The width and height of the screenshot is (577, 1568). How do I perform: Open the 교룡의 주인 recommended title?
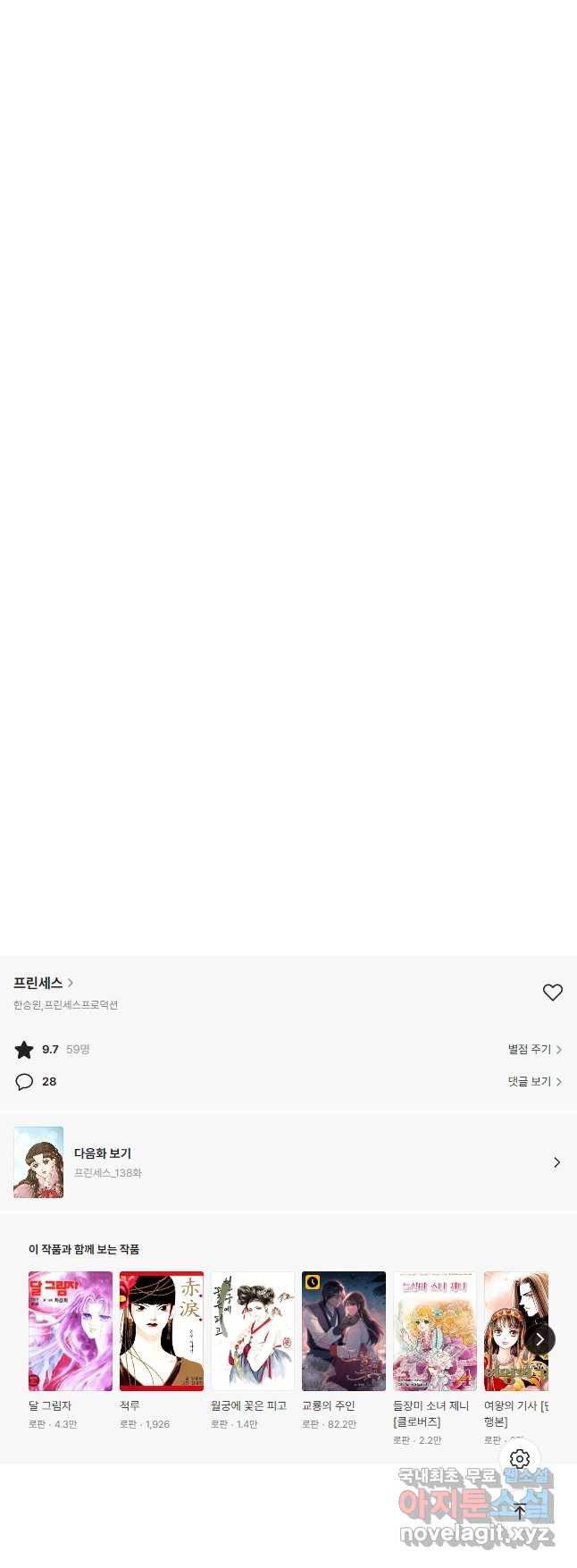tap(344, 1331)
